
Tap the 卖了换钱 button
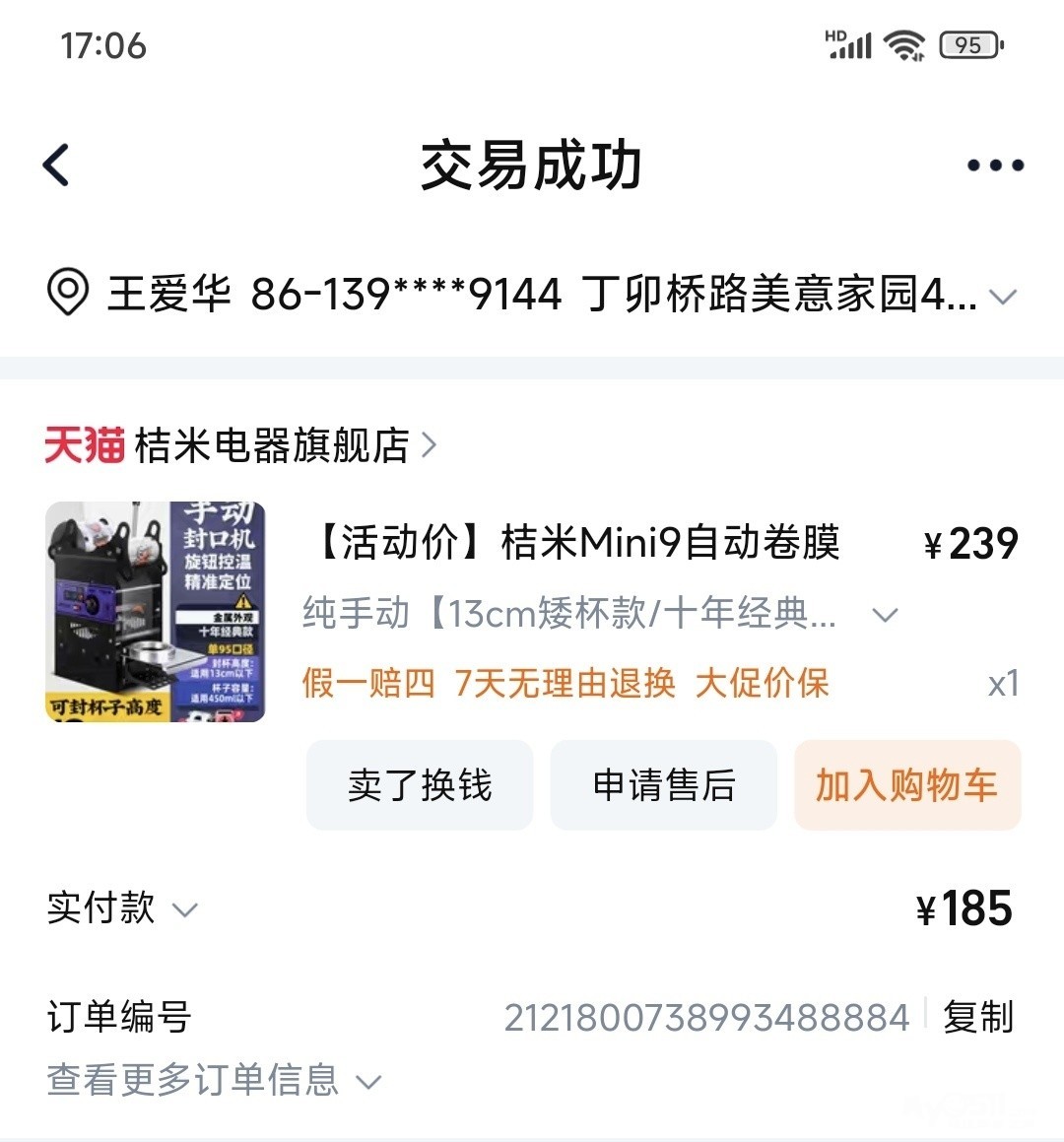[420, 785]
